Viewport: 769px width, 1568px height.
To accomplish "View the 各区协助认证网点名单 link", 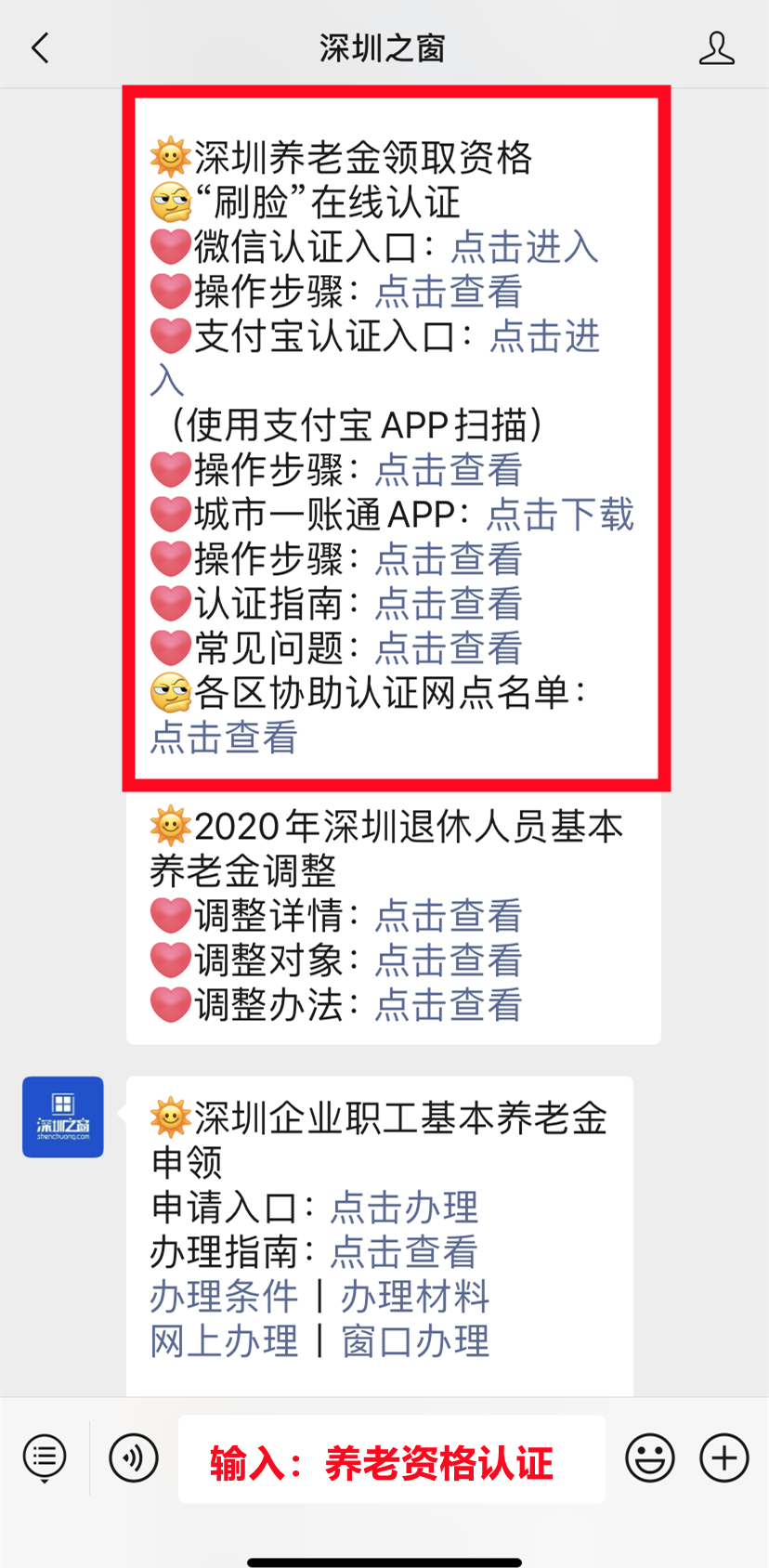I will tap(224, 738).
